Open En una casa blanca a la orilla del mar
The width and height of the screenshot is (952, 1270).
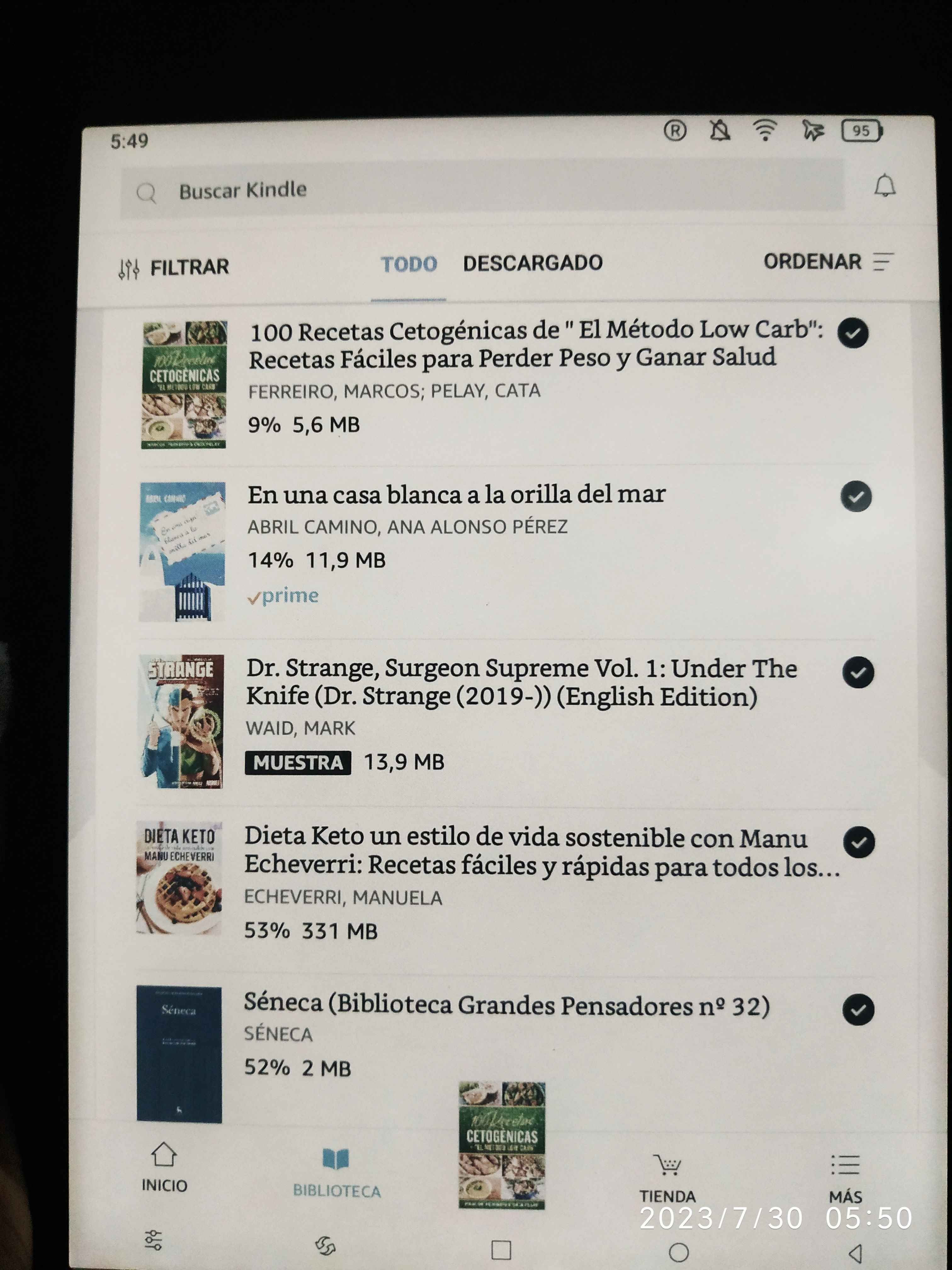pos(456,495)
